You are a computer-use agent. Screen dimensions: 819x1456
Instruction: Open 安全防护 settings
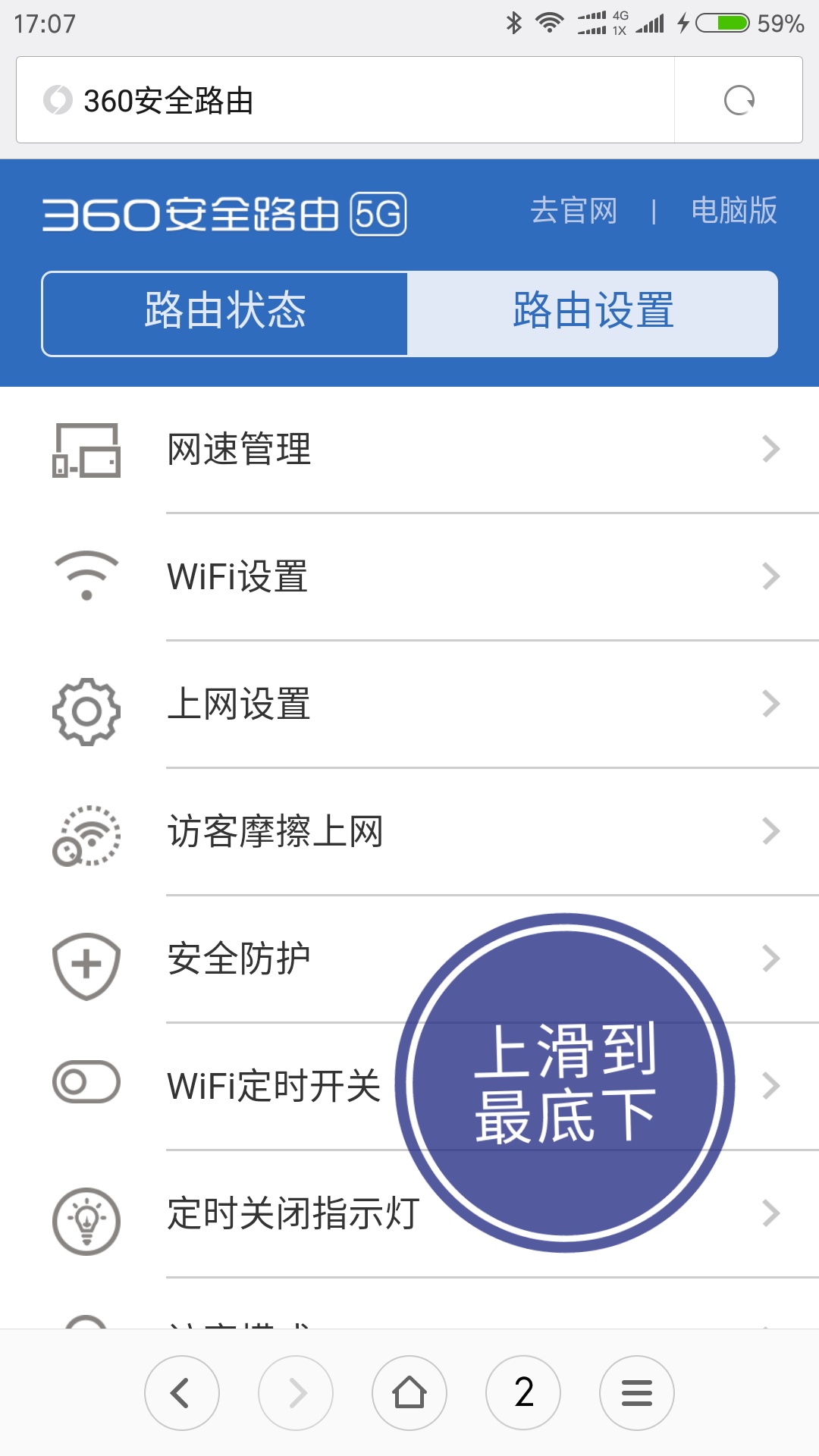click(240, 959)
